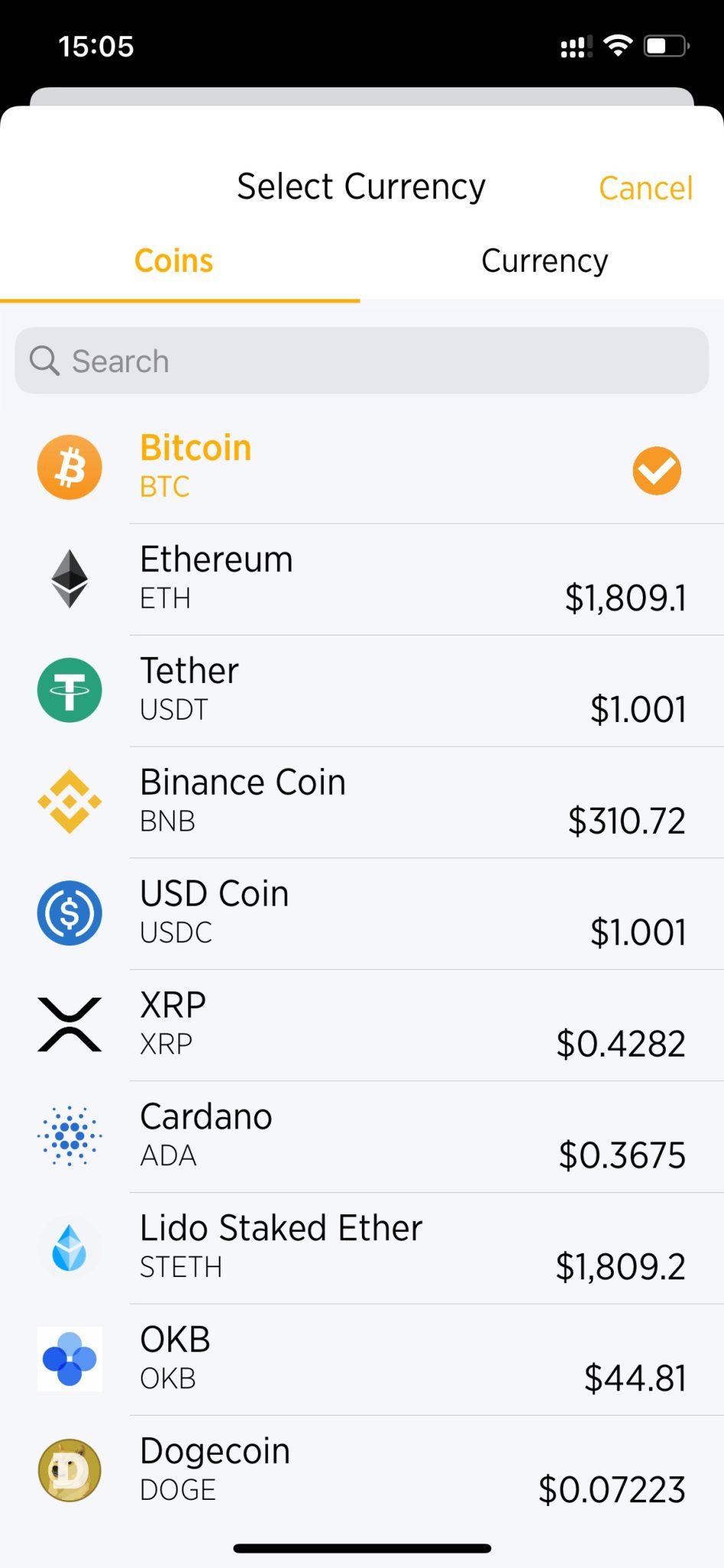Select Lido Staked Ether row

coord(362,1247)
